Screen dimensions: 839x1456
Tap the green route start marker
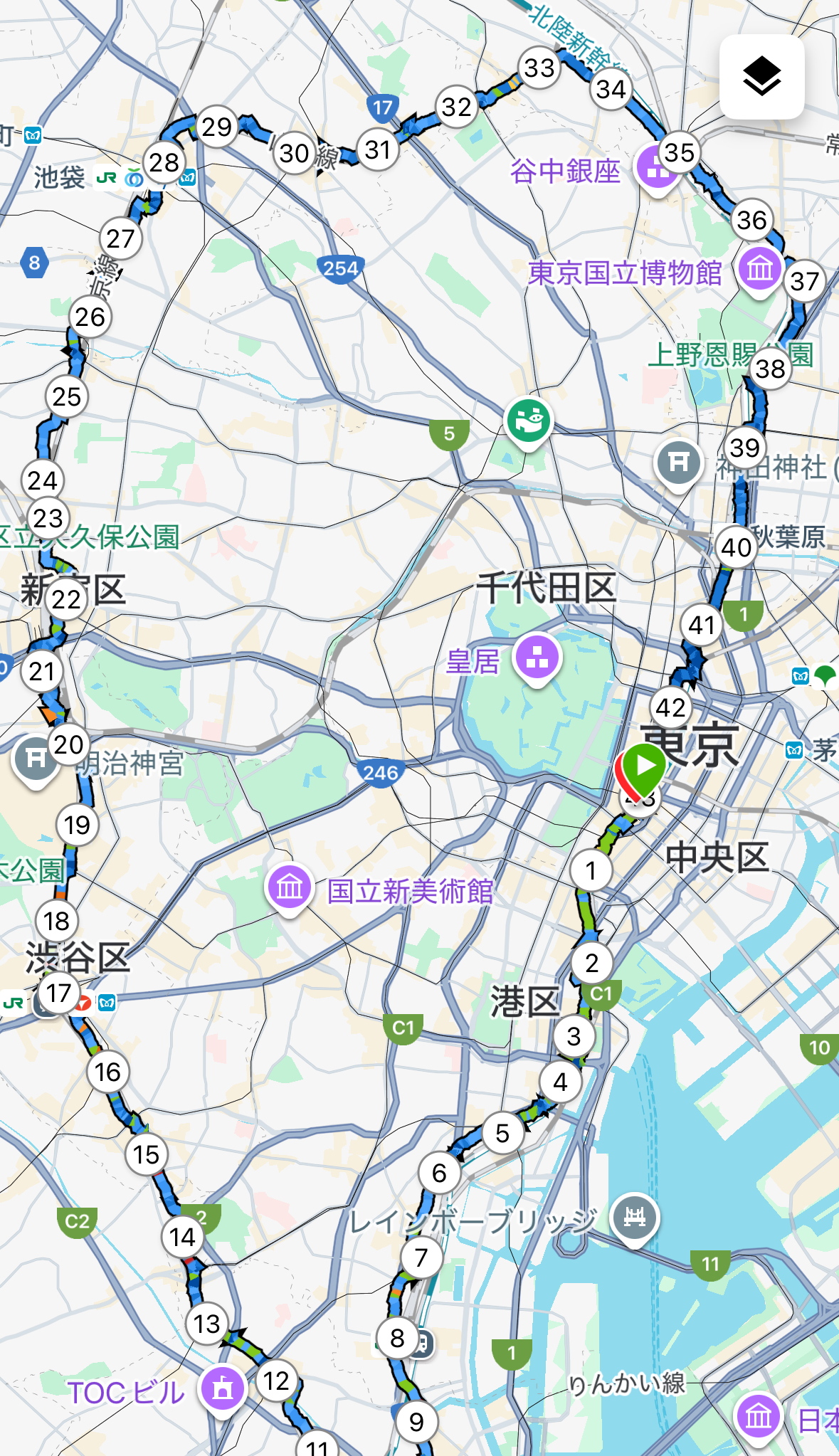click(645, 767)
